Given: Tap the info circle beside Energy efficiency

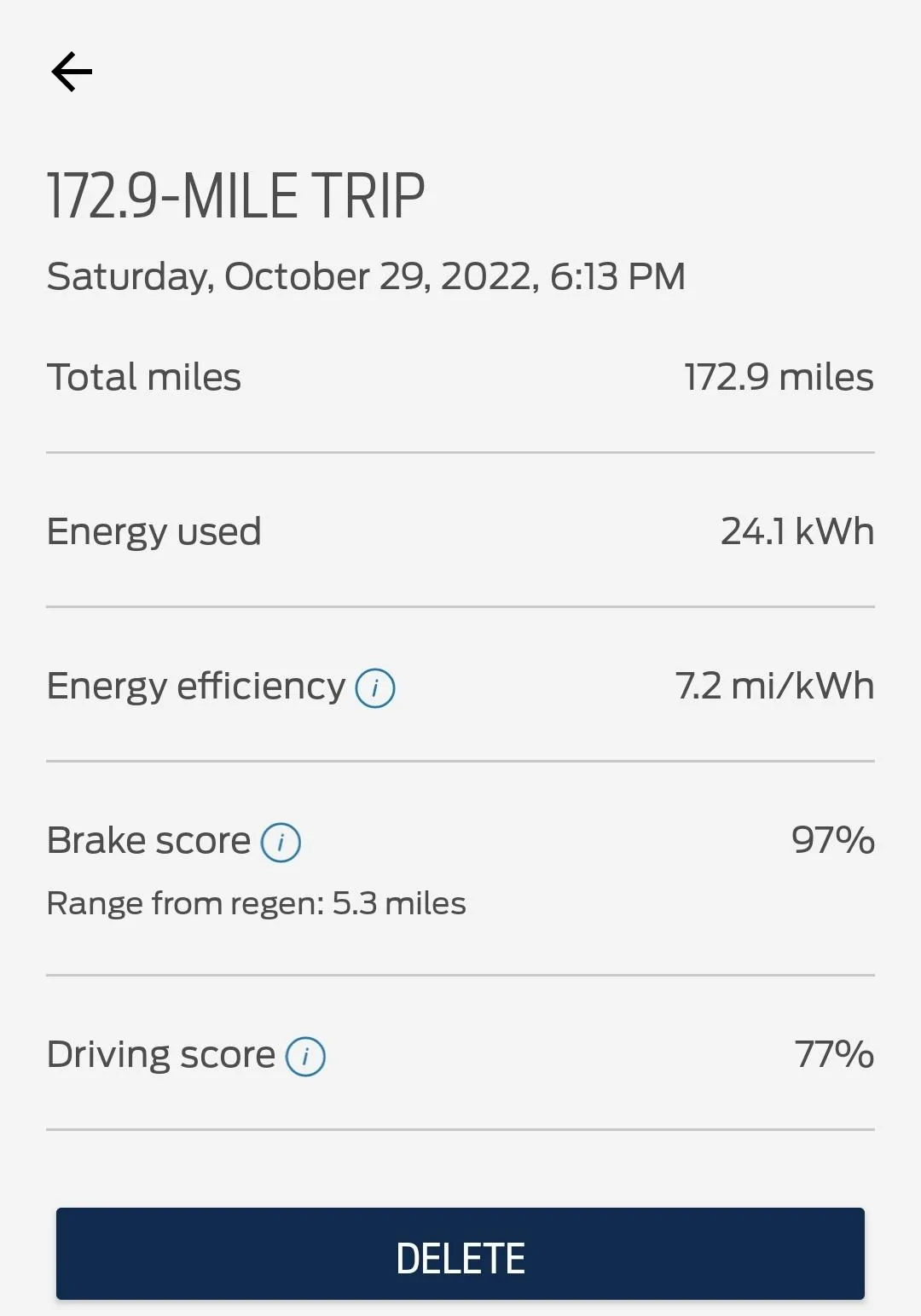Looking at the screenshot, I should (x=374, y=687).
